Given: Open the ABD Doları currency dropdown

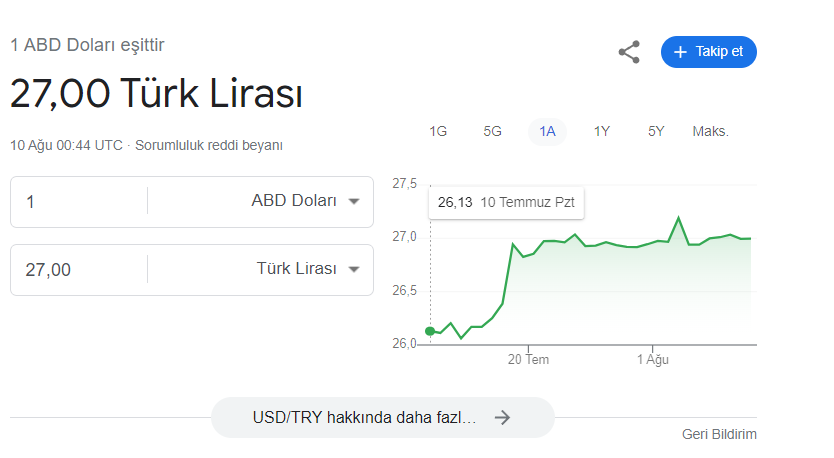Looking at the screenshot, I should (305, 201).
